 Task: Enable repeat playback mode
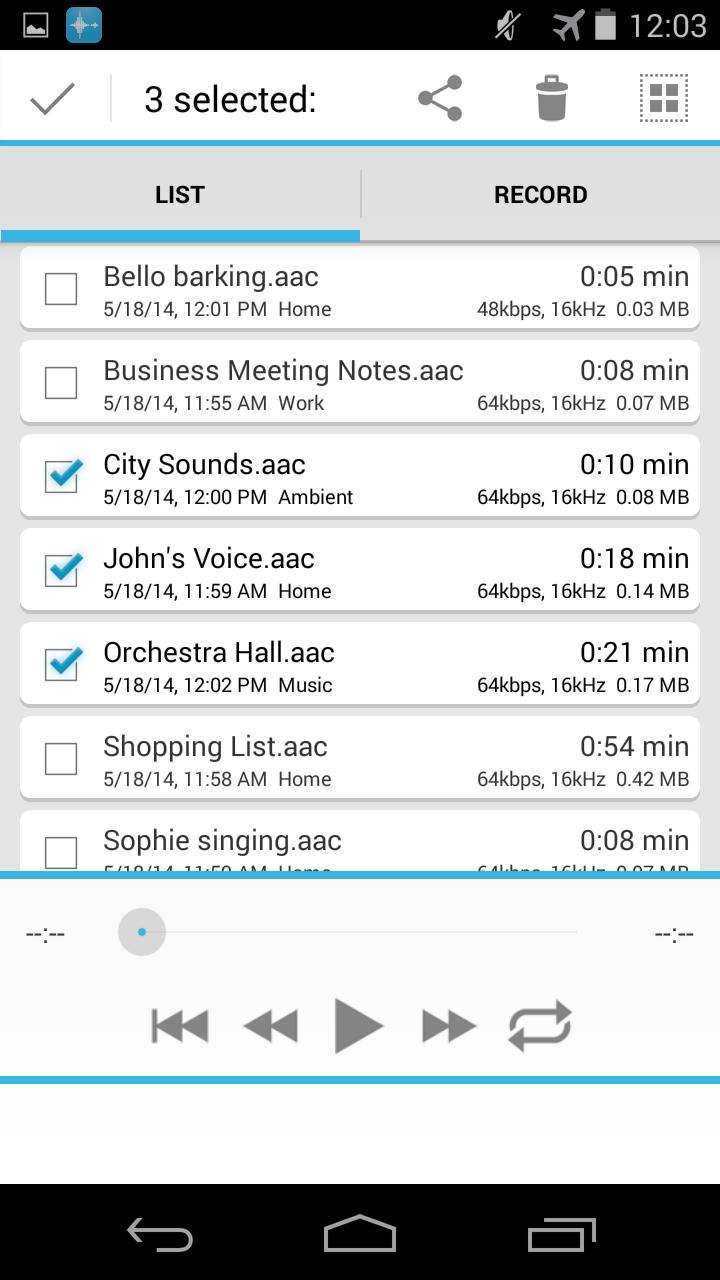(x=539, y=1024)
